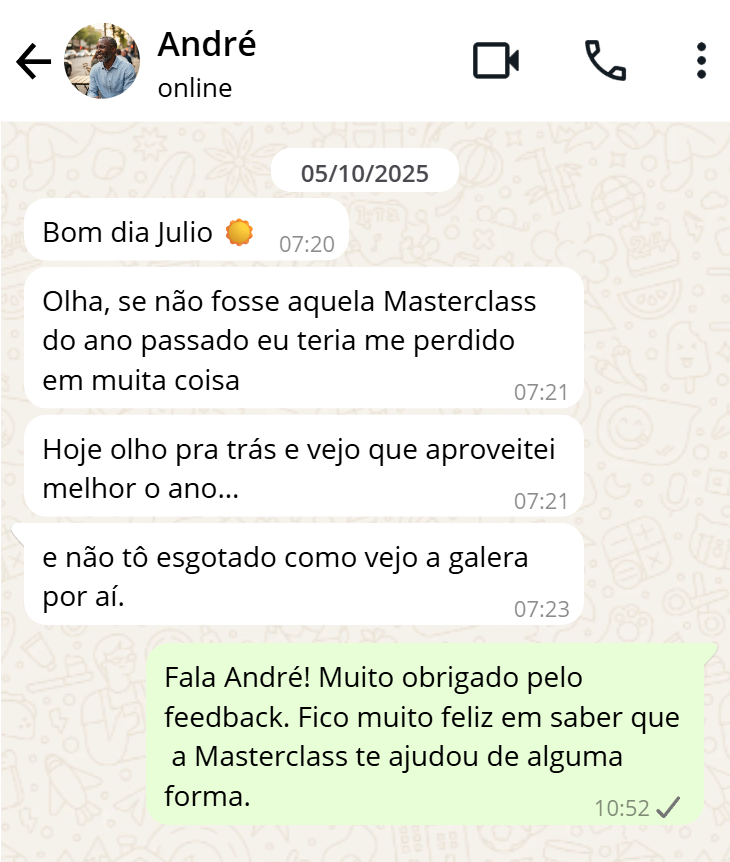Viewport: 730px width, 862px height.
Task: Go back to the chat list
Action: coord(33,62)
